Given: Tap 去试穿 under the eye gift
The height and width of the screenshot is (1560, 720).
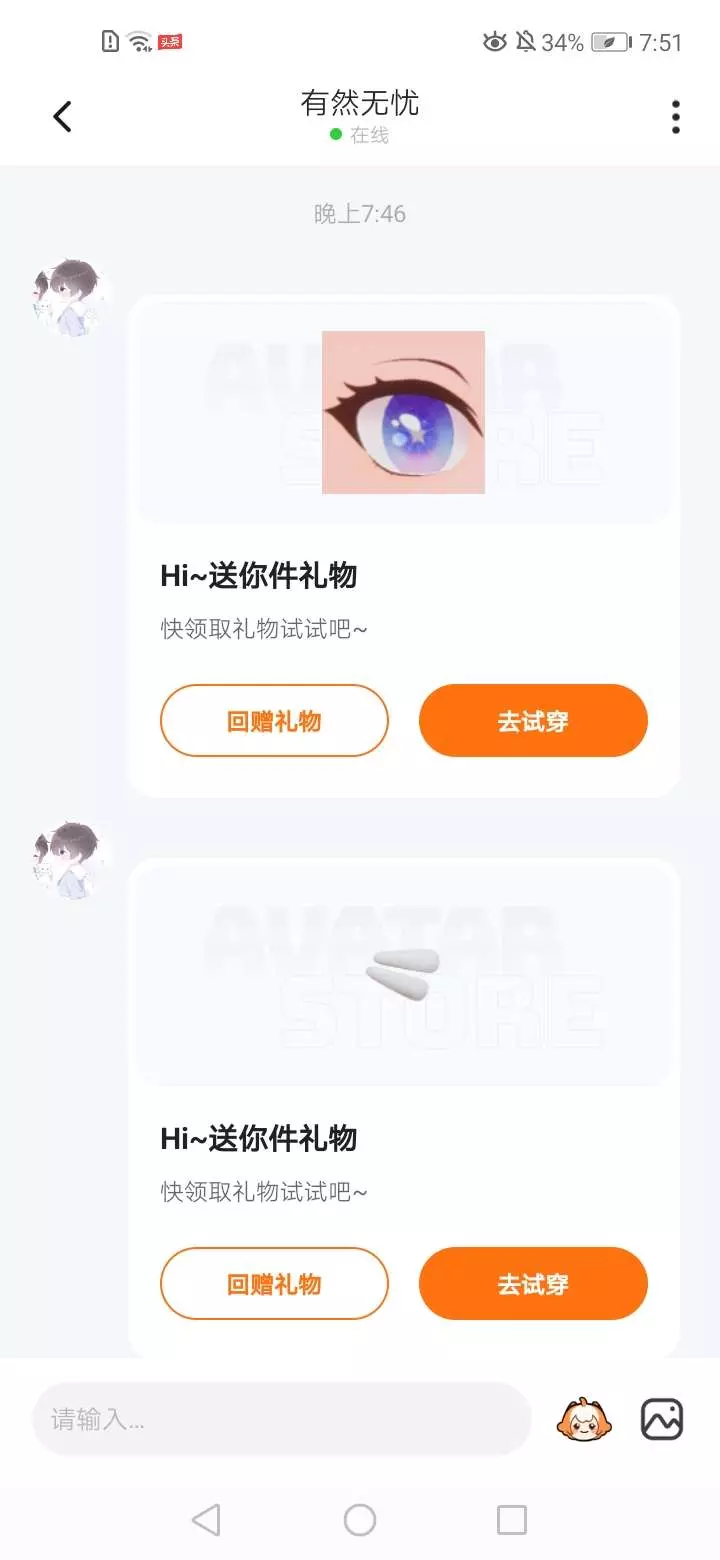Looking at the screenshot, I should (533, 721).
